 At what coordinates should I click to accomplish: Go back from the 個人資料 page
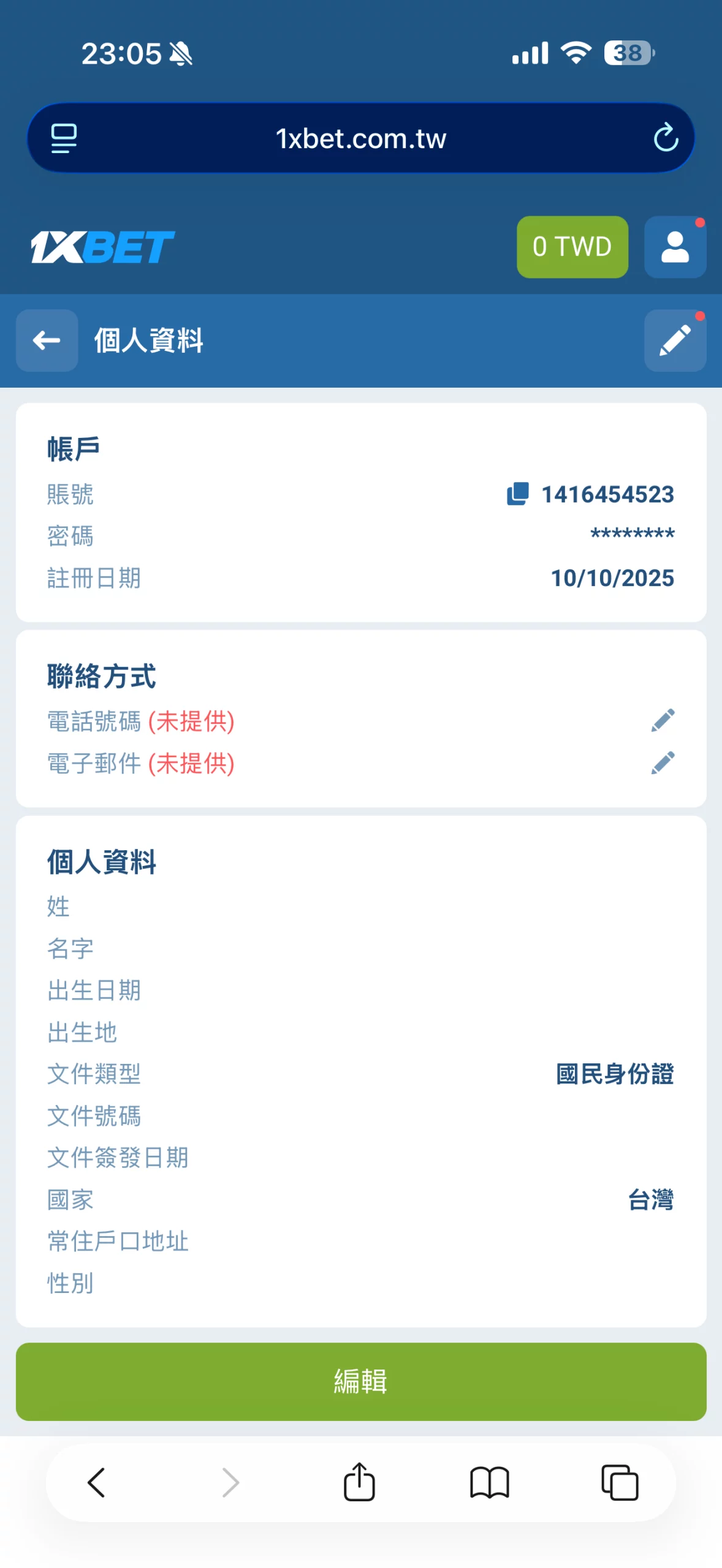tap(47, 340)
